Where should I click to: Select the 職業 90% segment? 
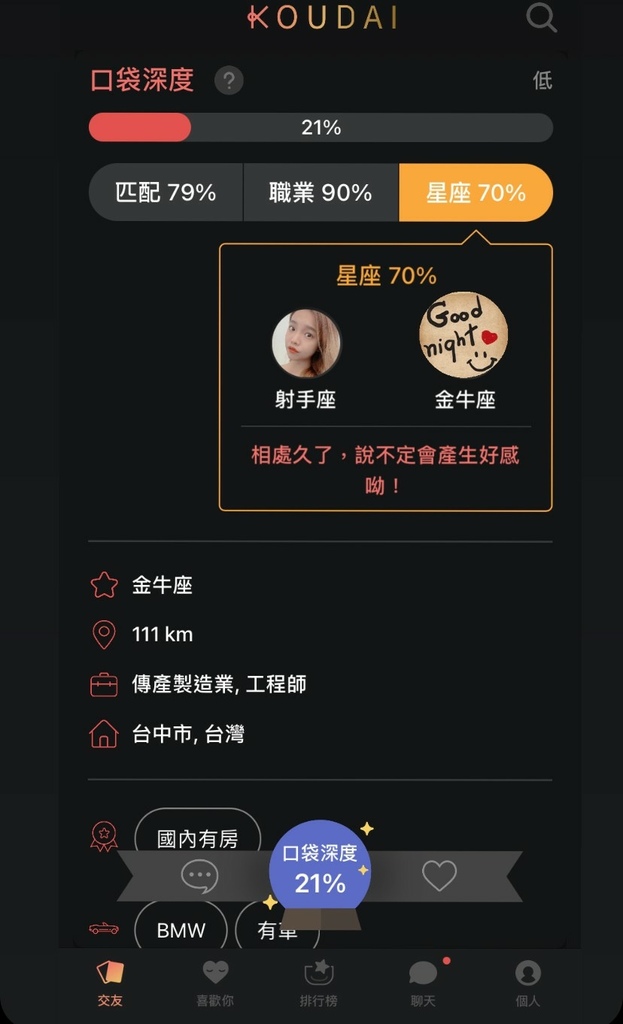321,192
